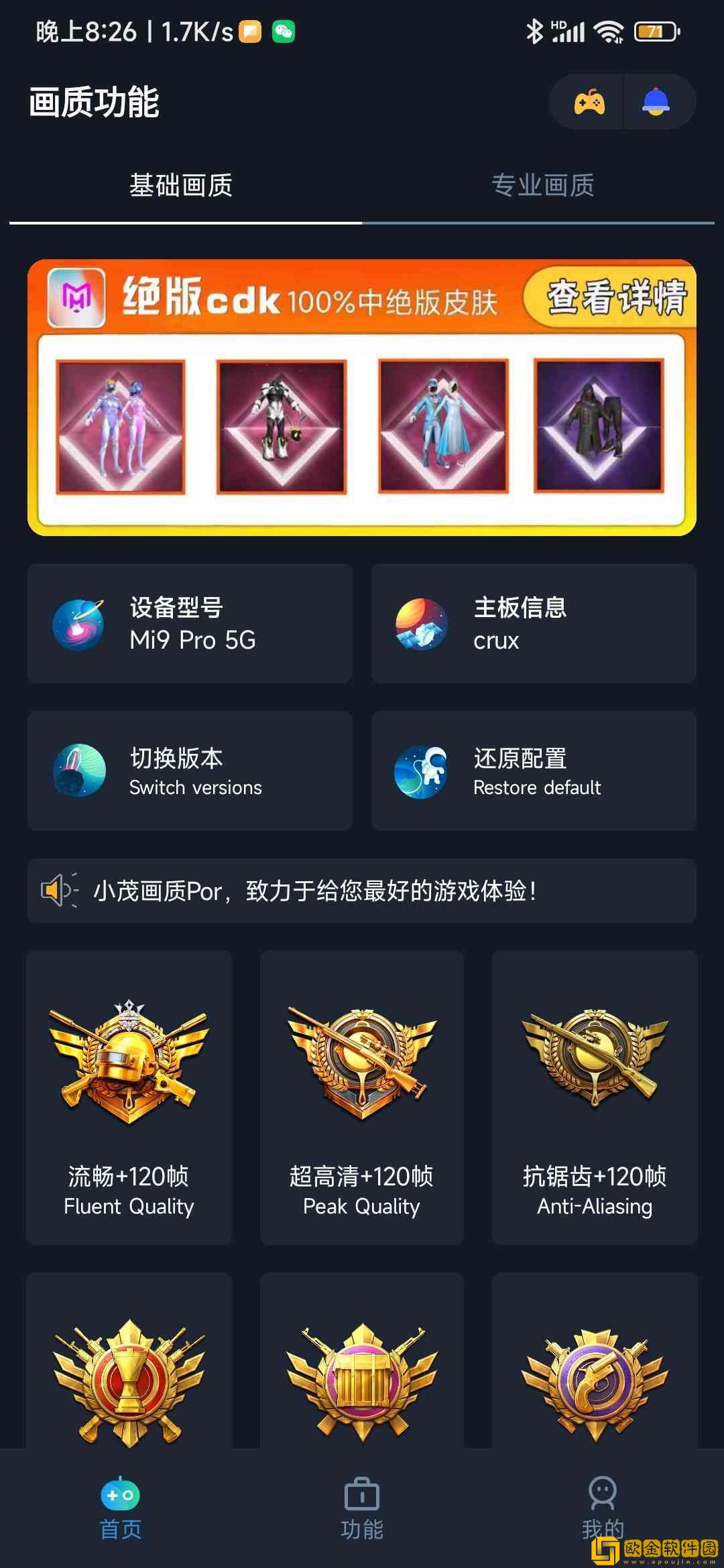Switch to the 专业画质 tab
724x1568 pixels.
click(x=542, y=186)
